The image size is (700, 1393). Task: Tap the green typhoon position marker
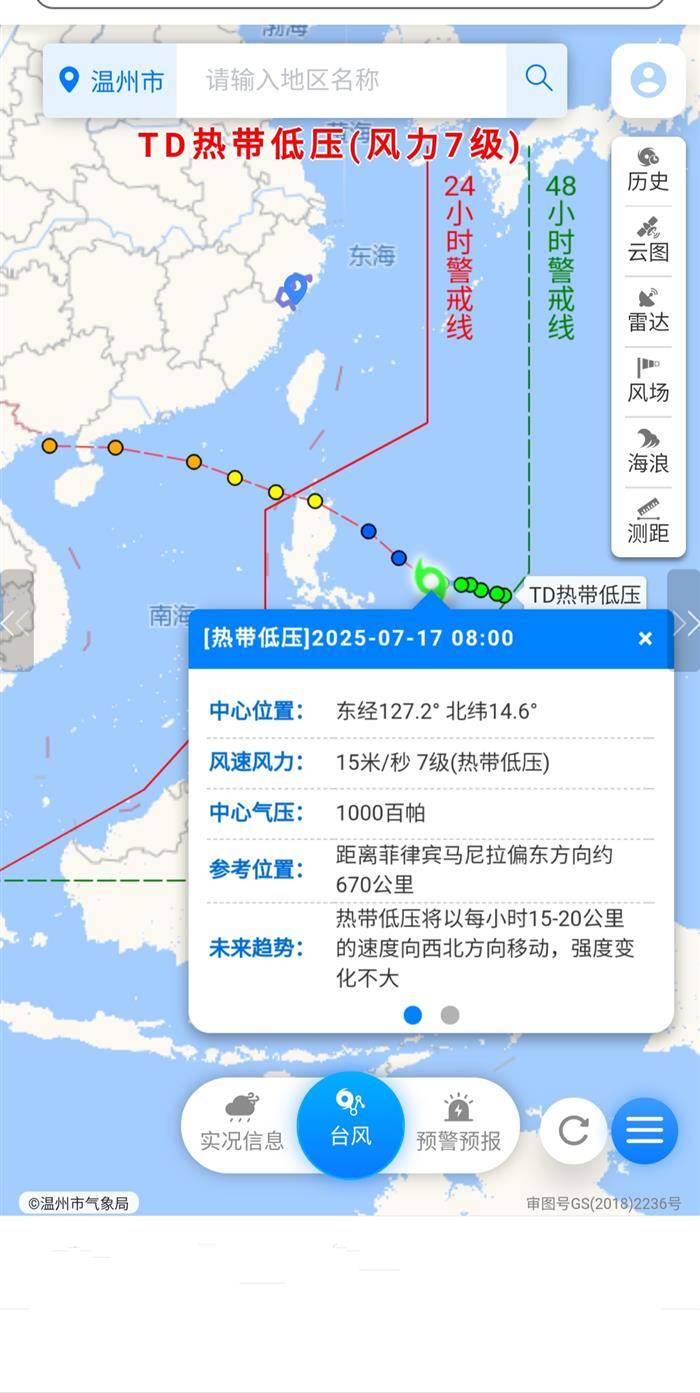coord(430,578)
